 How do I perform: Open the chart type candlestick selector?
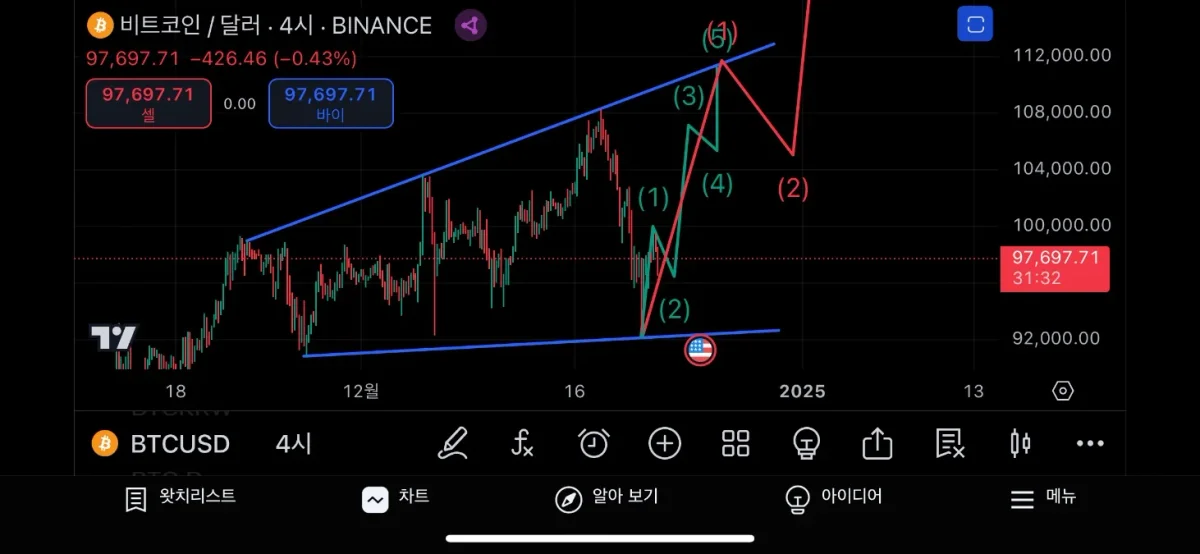1020,443
